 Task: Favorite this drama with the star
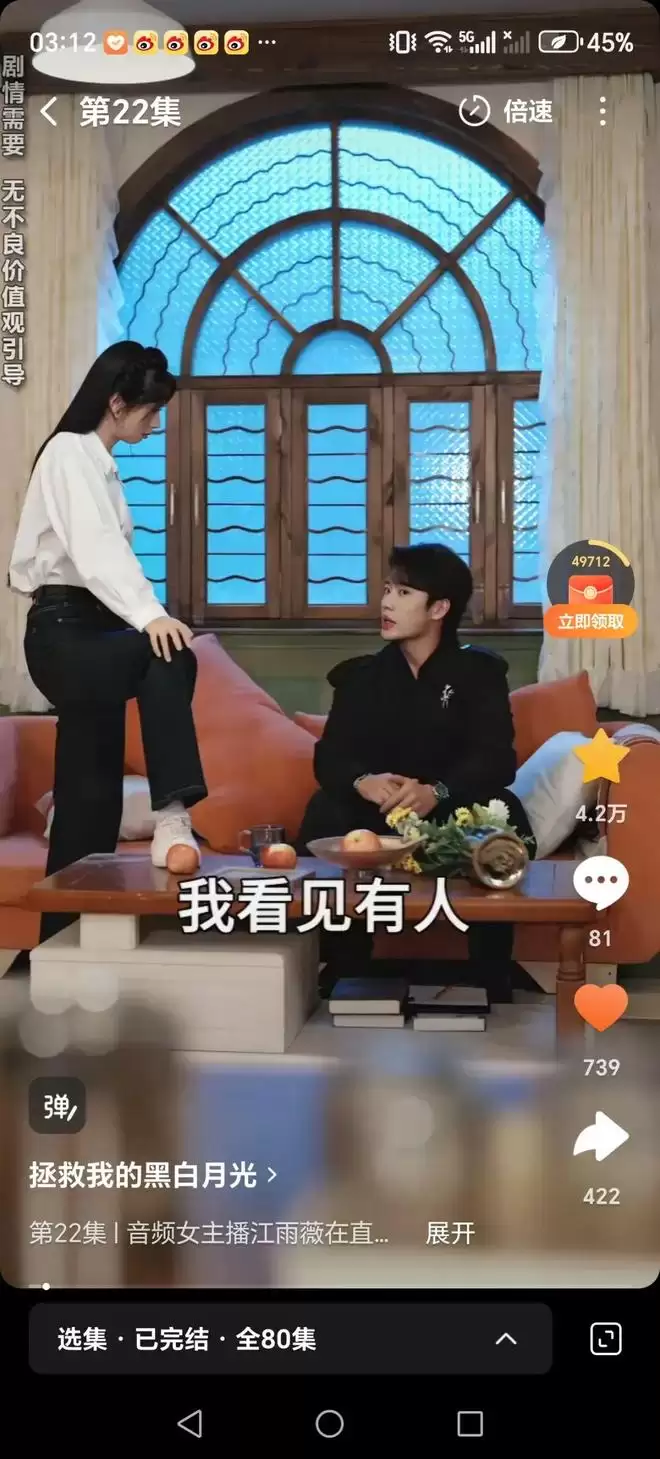coord(601,758)
